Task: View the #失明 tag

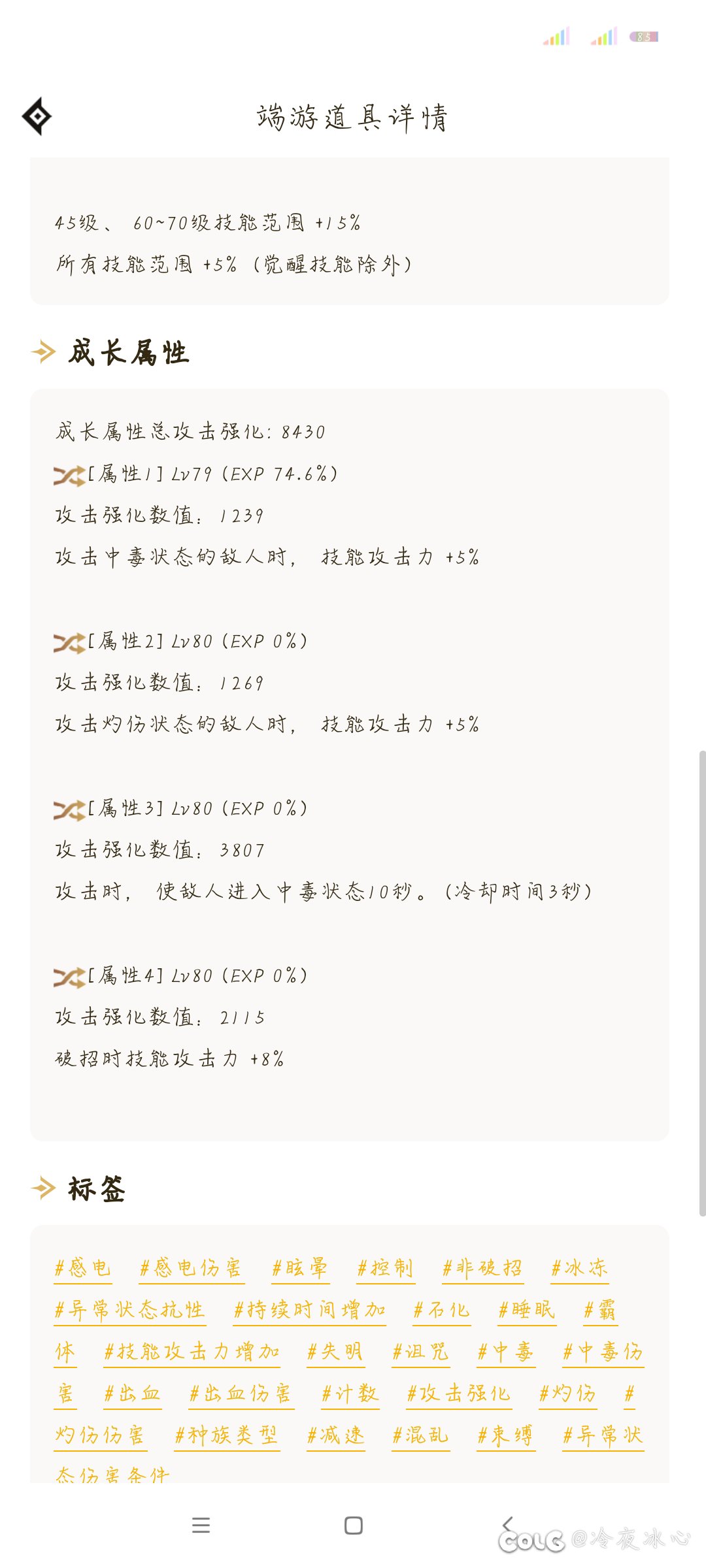Action: click(335, 1352)
